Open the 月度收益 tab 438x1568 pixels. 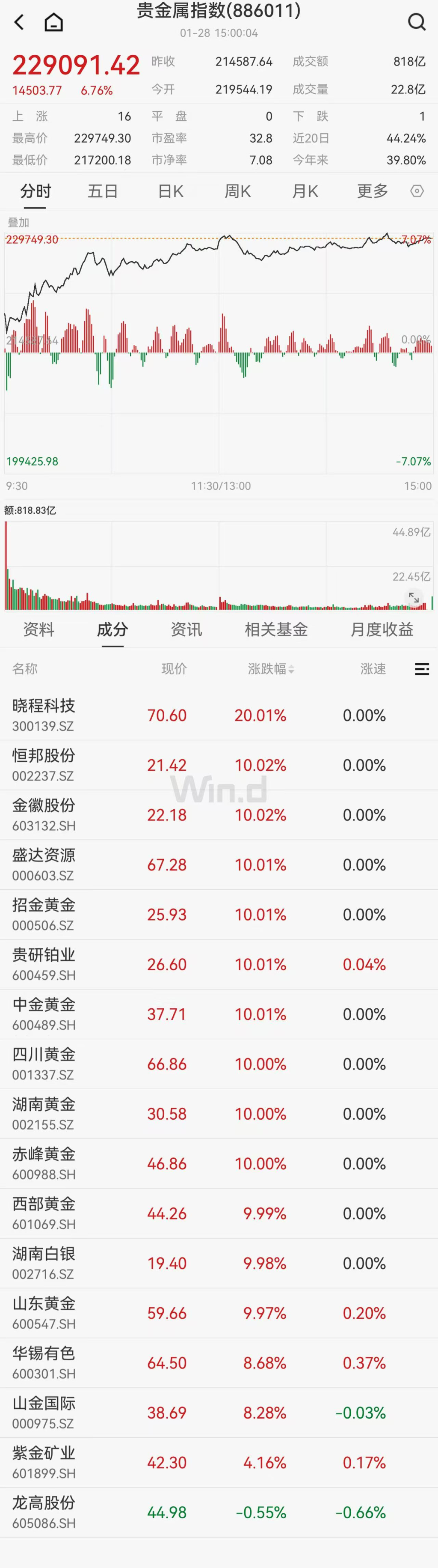(x=382, y=629)
